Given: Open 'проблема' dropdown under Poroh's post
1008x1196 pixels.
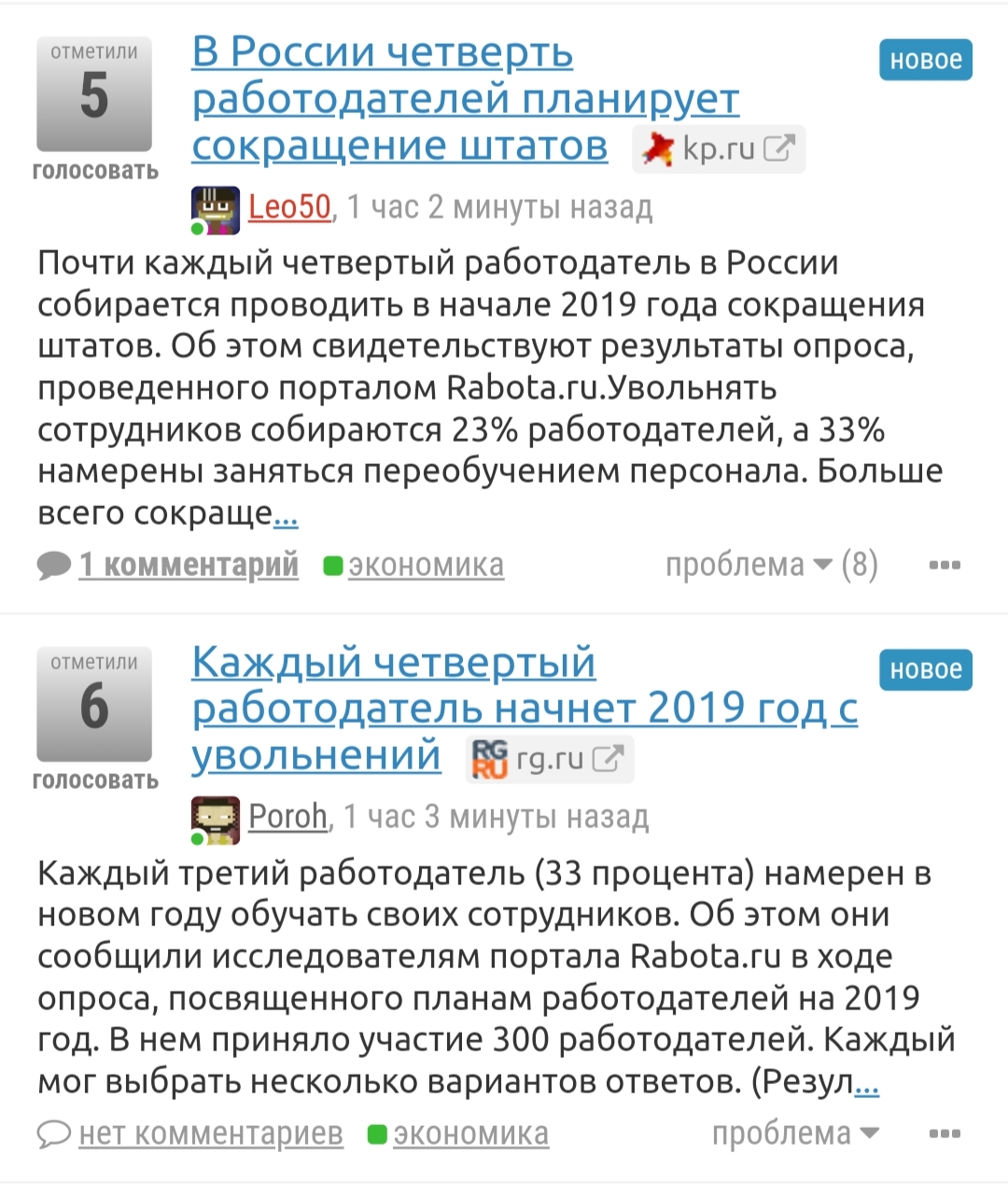Looking at the screenshot, I should coord(795,1133).
